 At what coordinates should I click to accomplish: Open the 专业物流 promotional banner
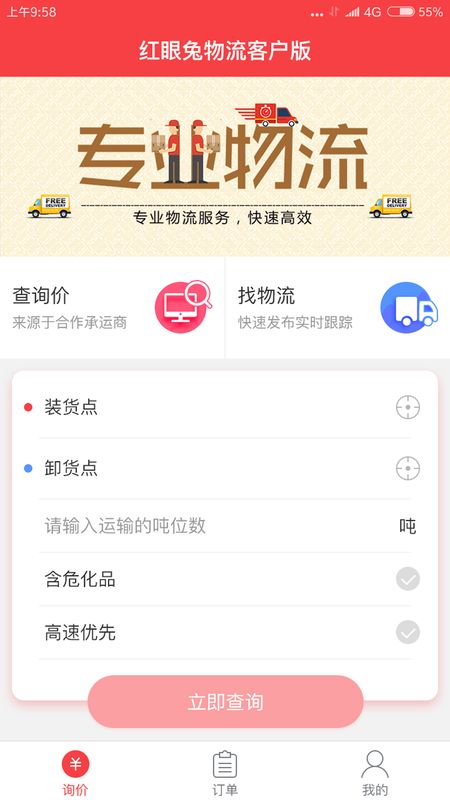(225, 166)
